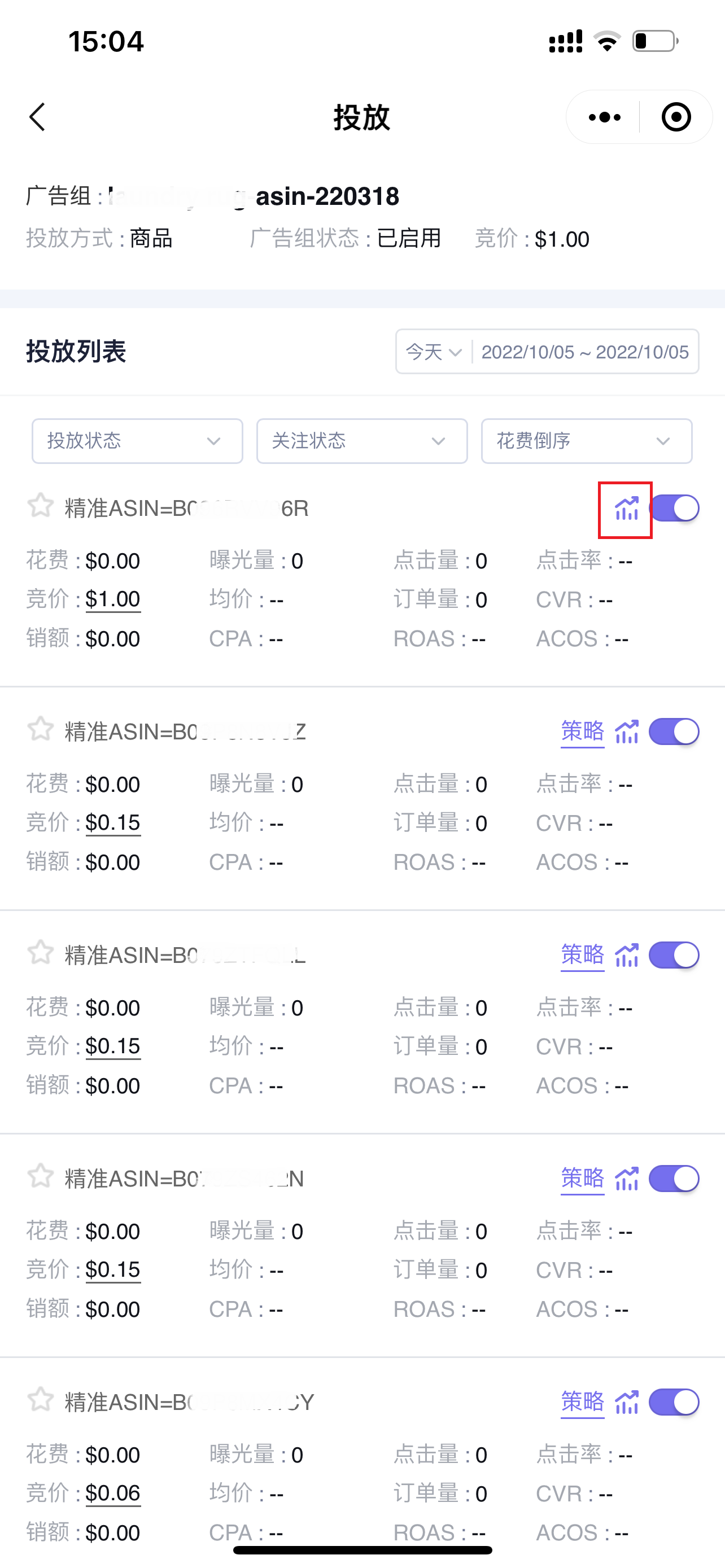Image resolution: width=725 pixels, height=1568 pixels.
Task: Close the mini program with the circle button
Action: [x=676, y=117]
